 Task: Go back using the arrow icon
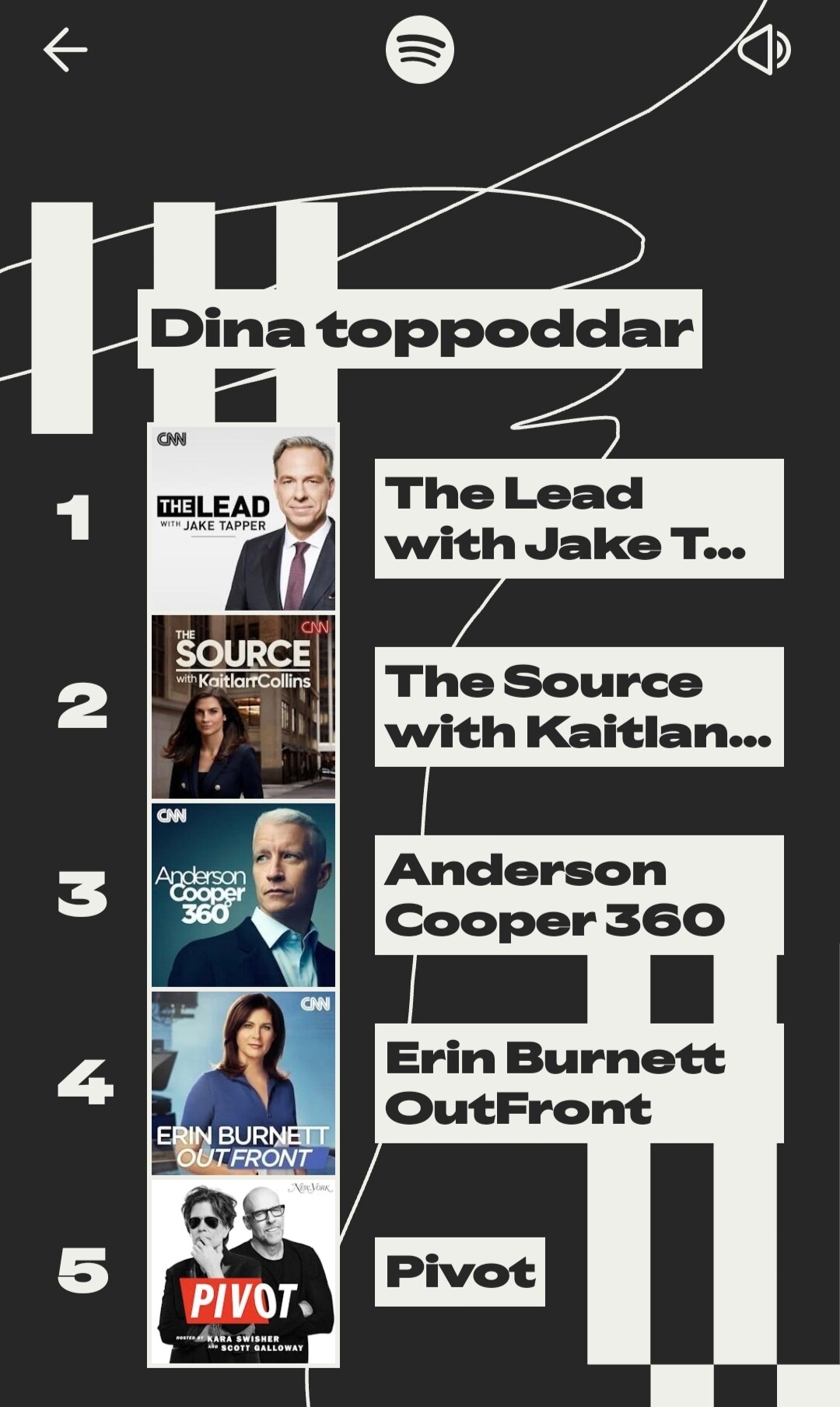65,50
